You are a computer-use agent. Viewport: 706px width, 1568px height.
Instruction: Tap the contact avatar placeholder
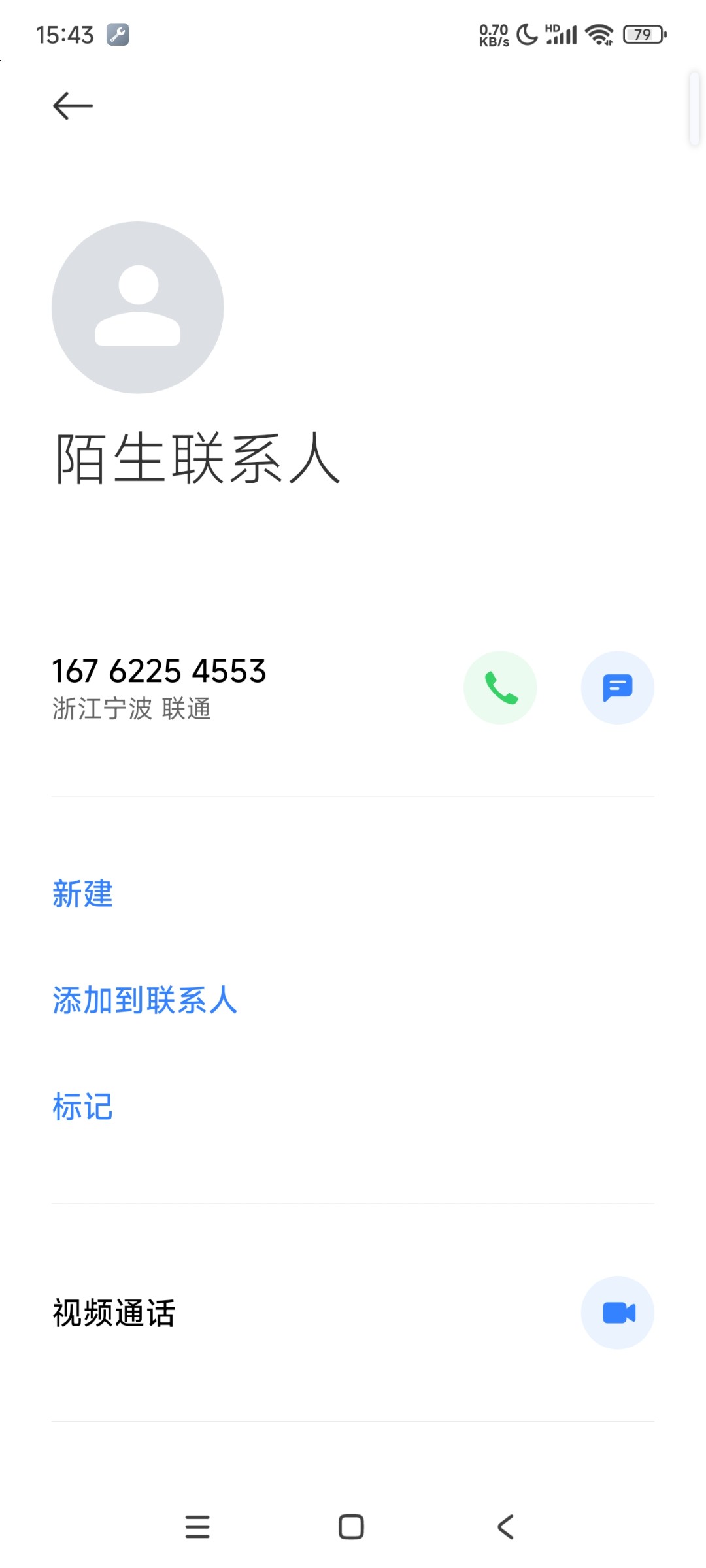pyautogui.click(x=138, y=308)
